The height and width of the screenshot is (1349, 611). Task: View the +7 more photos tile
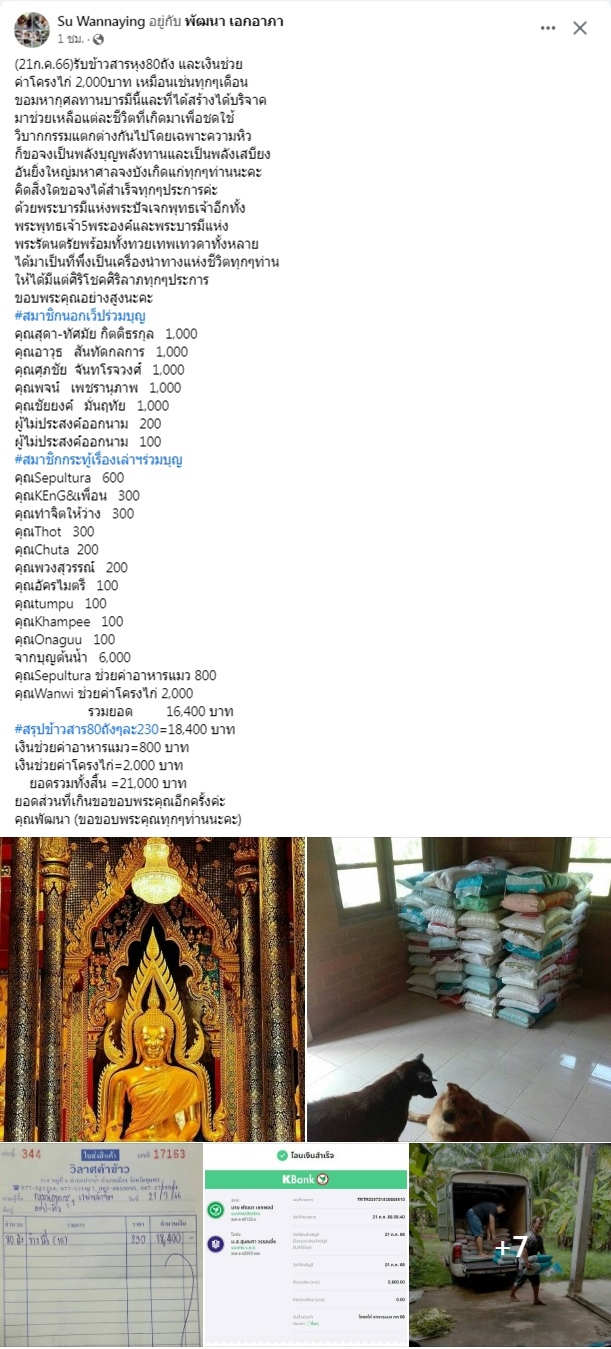[510, 1246]
